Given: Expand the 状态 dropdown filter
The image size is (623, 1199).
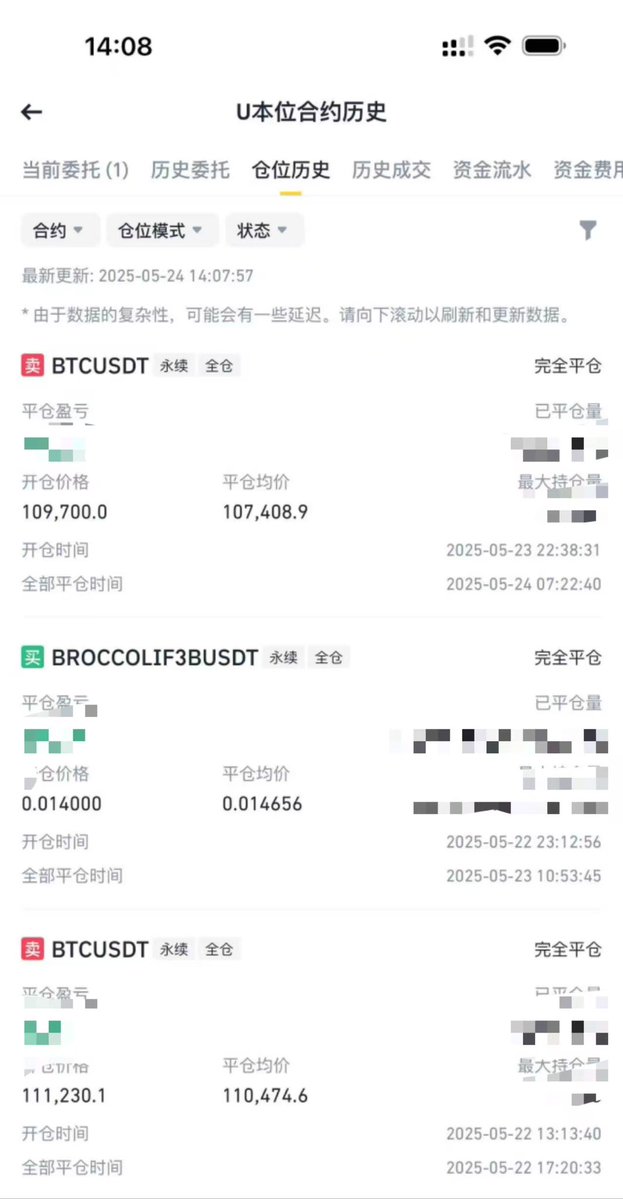Looking at the screenshot, I should click(264, 230).
